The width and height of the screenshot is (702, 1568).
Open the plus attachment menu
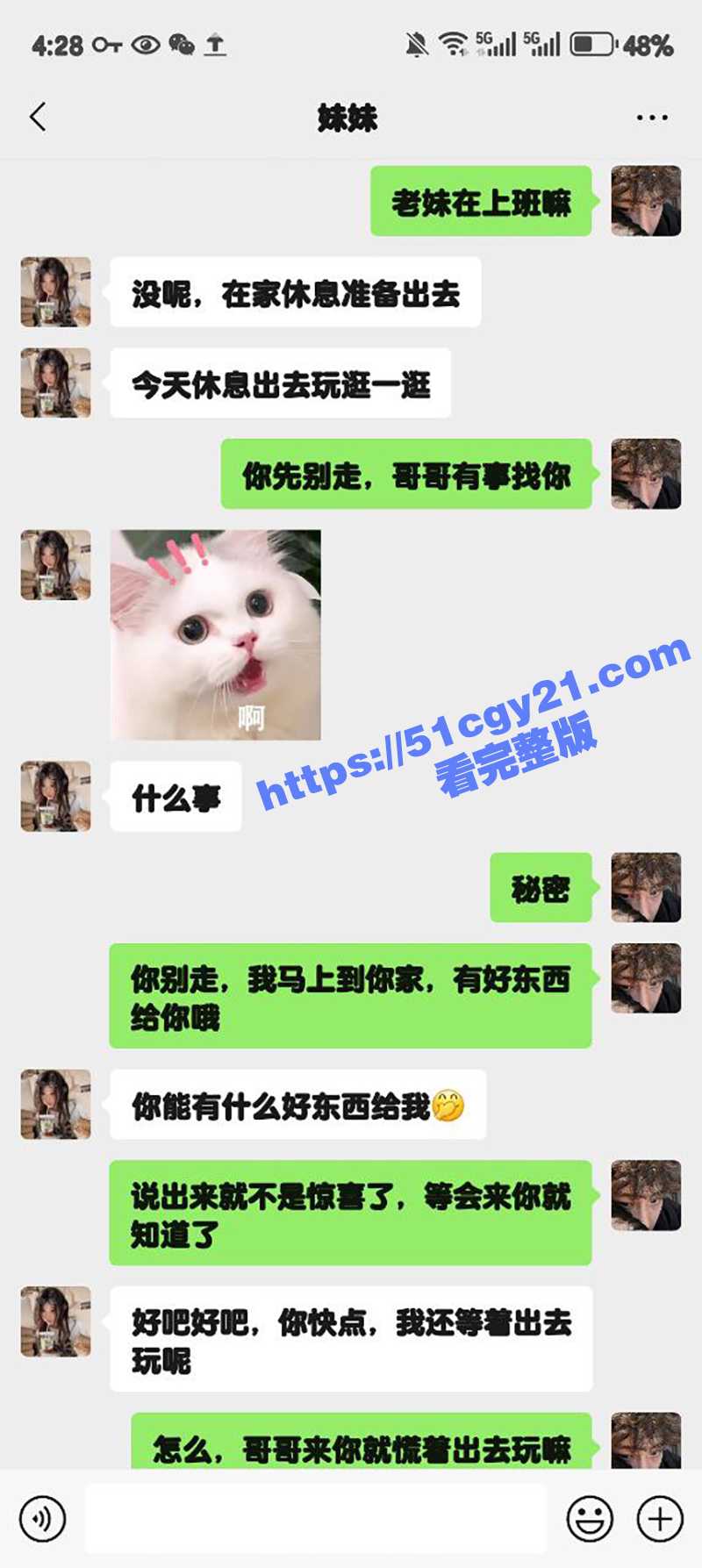coord(660,1518)
